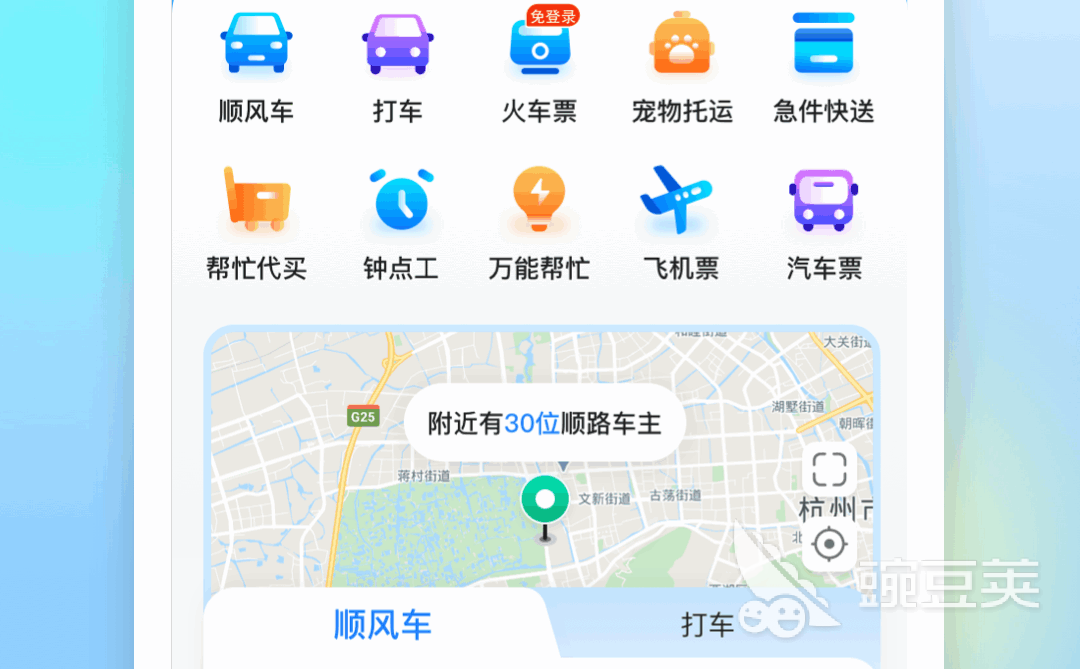Switch to the 顺风车 tab below map
This screenshot has width=1080, height=669.
[382, 625]
